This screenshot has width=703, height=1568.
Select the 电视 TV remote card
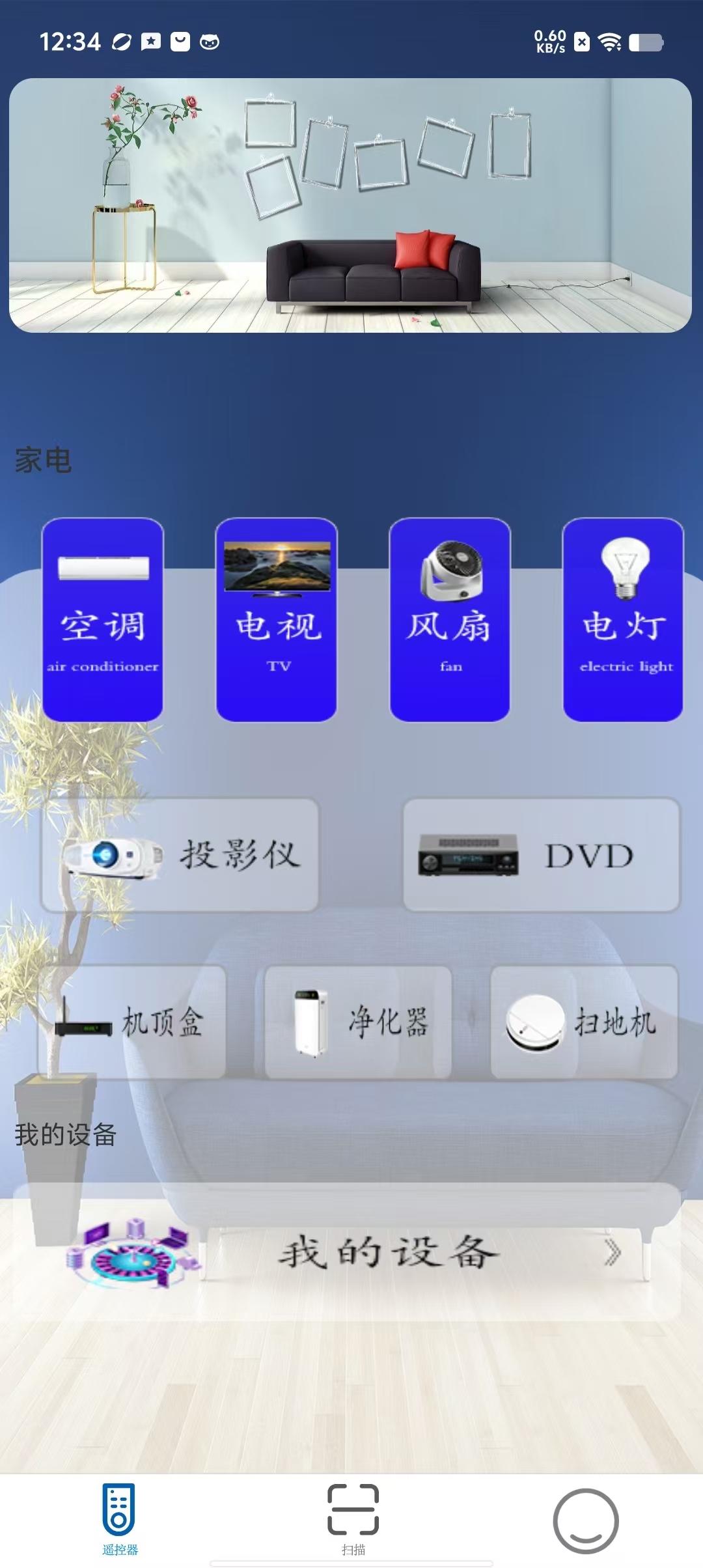(277, 619)
